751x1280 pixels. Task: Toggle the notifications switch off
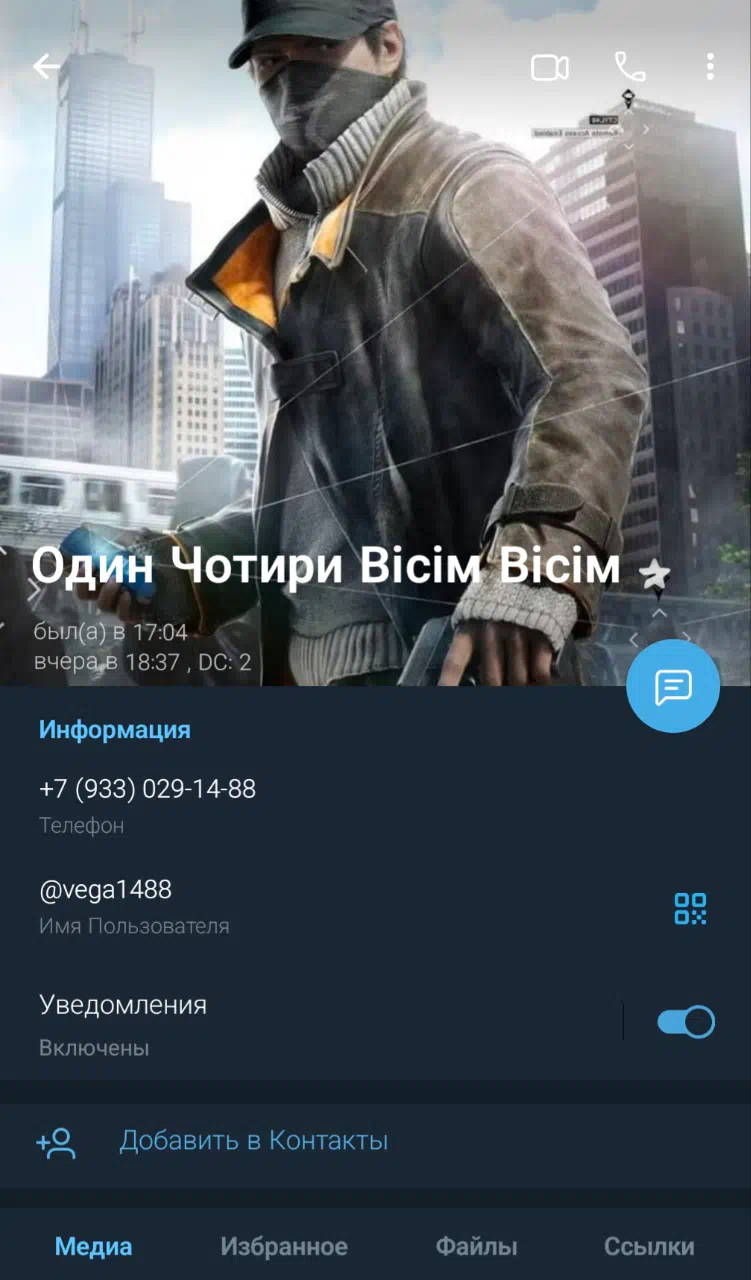pyautogui.click(x=686, y=1022)
